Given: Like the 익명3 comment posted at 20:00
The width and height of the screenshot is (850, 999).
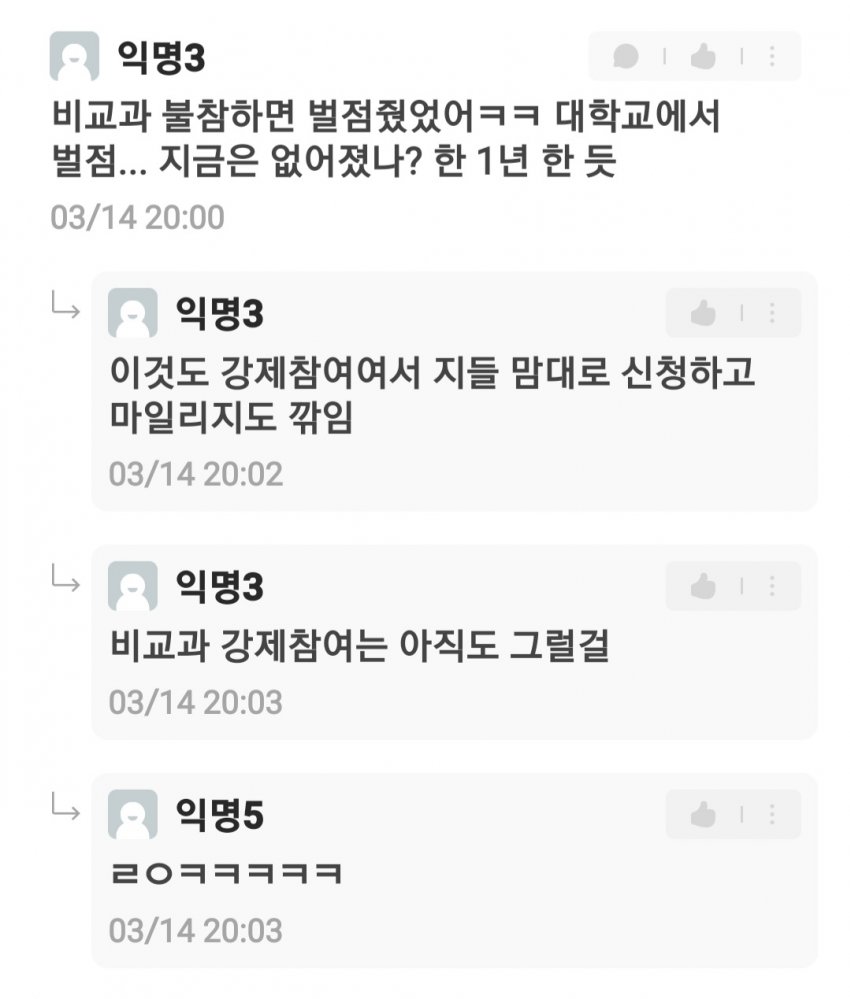Looking at the screenshot, I should tap(703, 57).
